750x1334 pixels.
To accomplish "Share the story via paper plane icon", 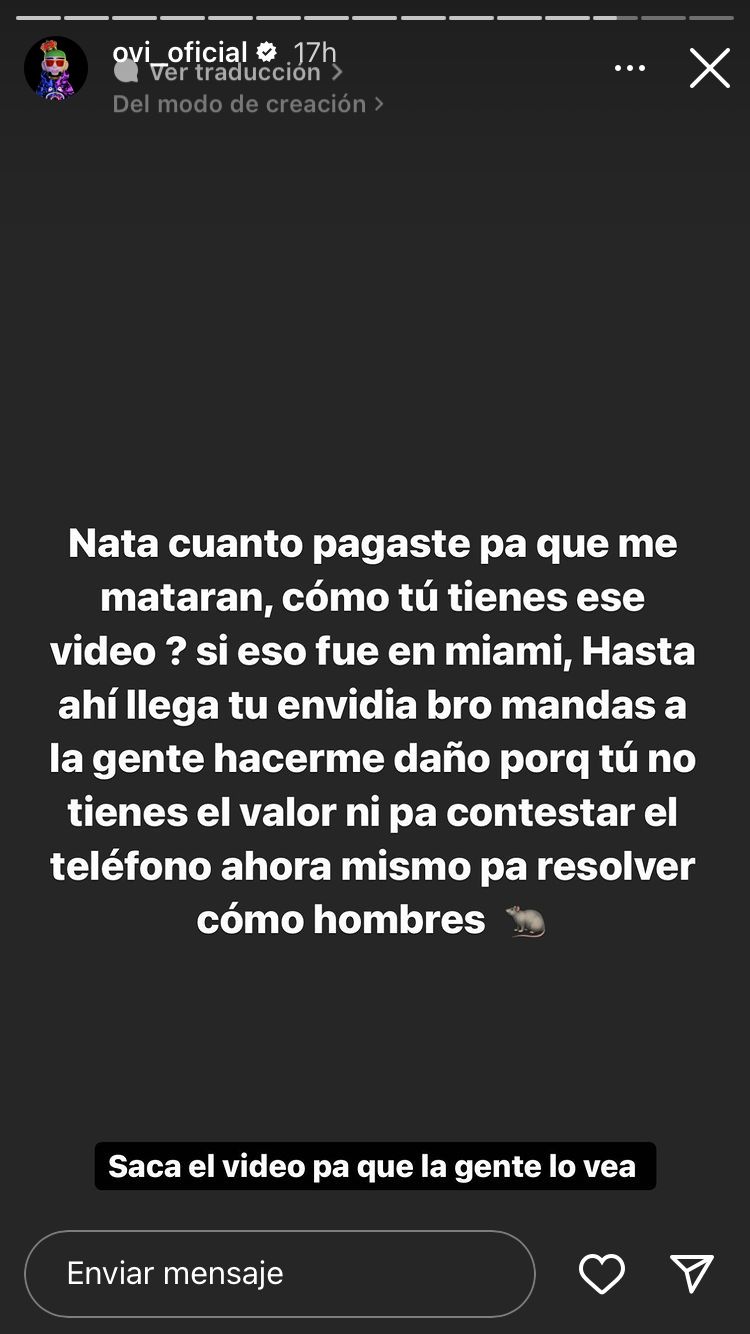I will point(691,1274).
